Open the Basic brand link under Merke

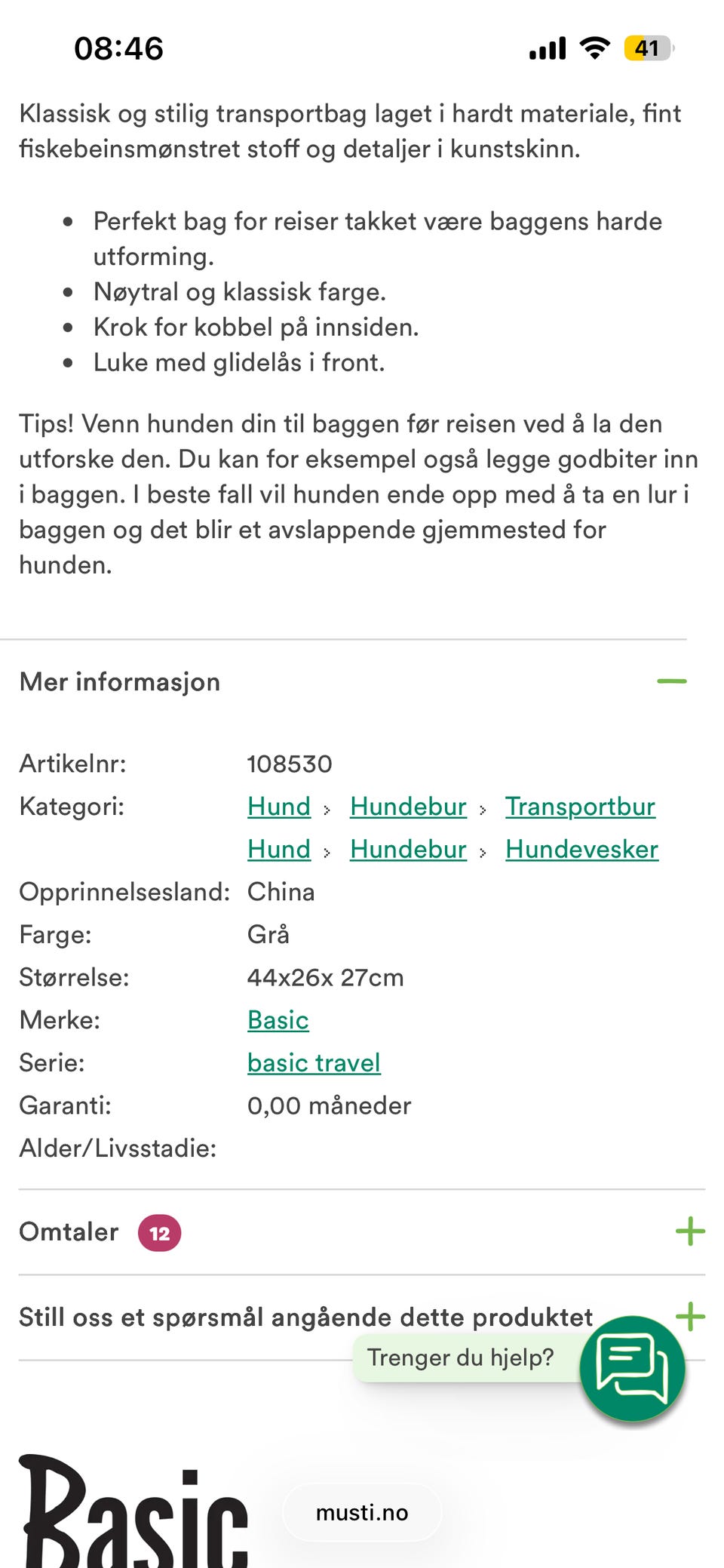point(278,1020)
